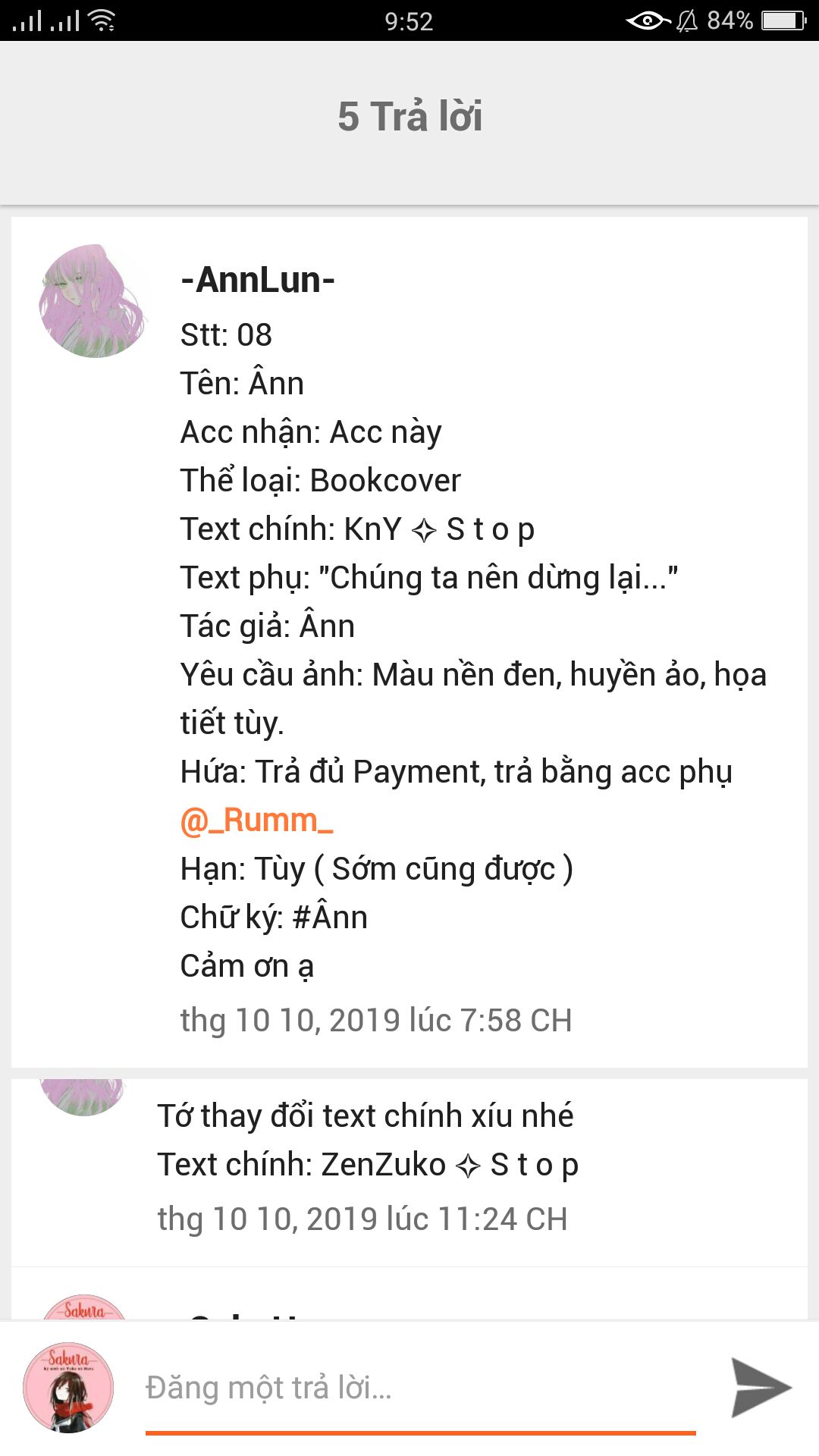Screen dimensions: 819x1456
Task: Open -AnnLun- profile avatar
Action: tap(94, 301)
